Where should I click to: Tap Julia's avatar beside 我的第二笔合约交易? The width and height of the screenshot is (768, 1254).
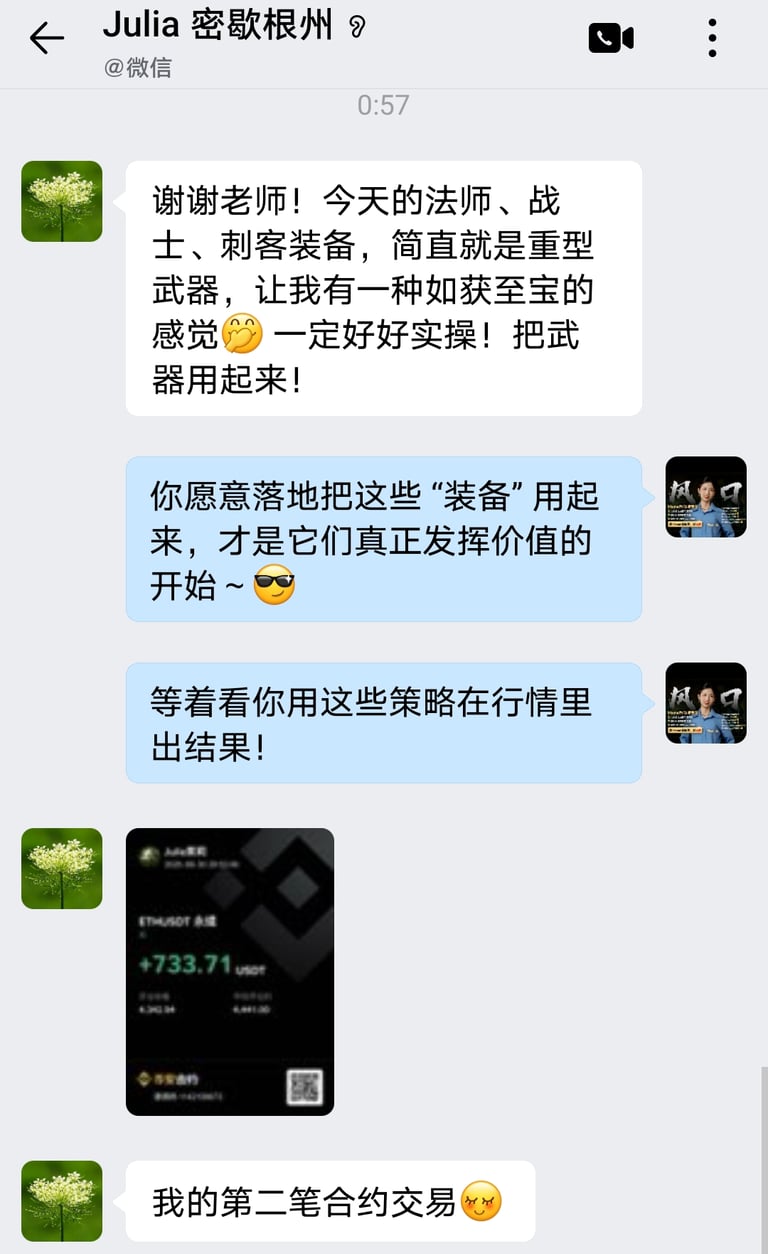(x=62, y=1200)
